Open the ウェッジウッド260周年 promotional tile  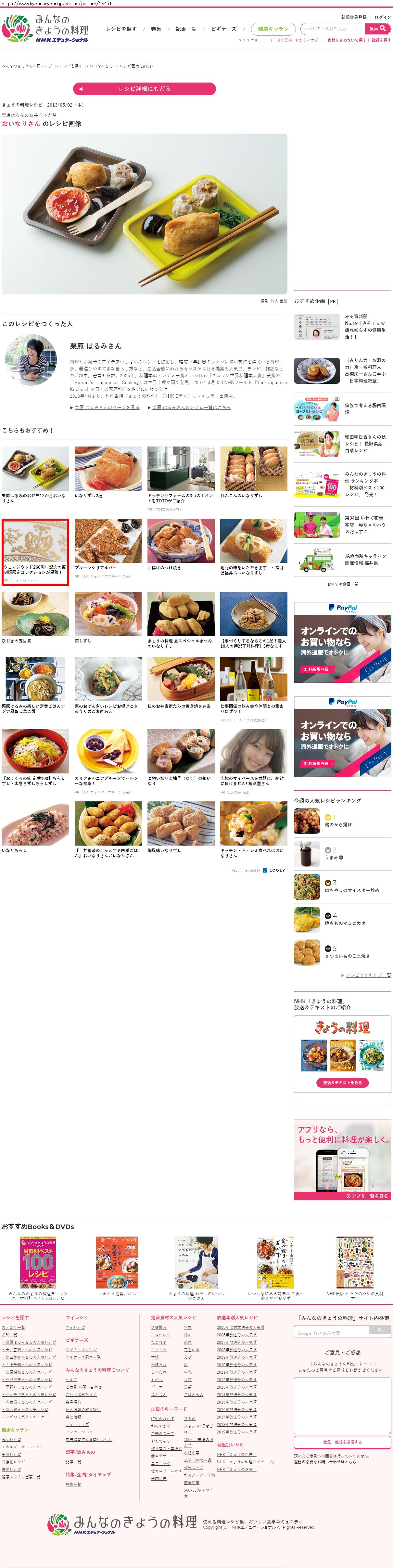(x=35, y=551)
